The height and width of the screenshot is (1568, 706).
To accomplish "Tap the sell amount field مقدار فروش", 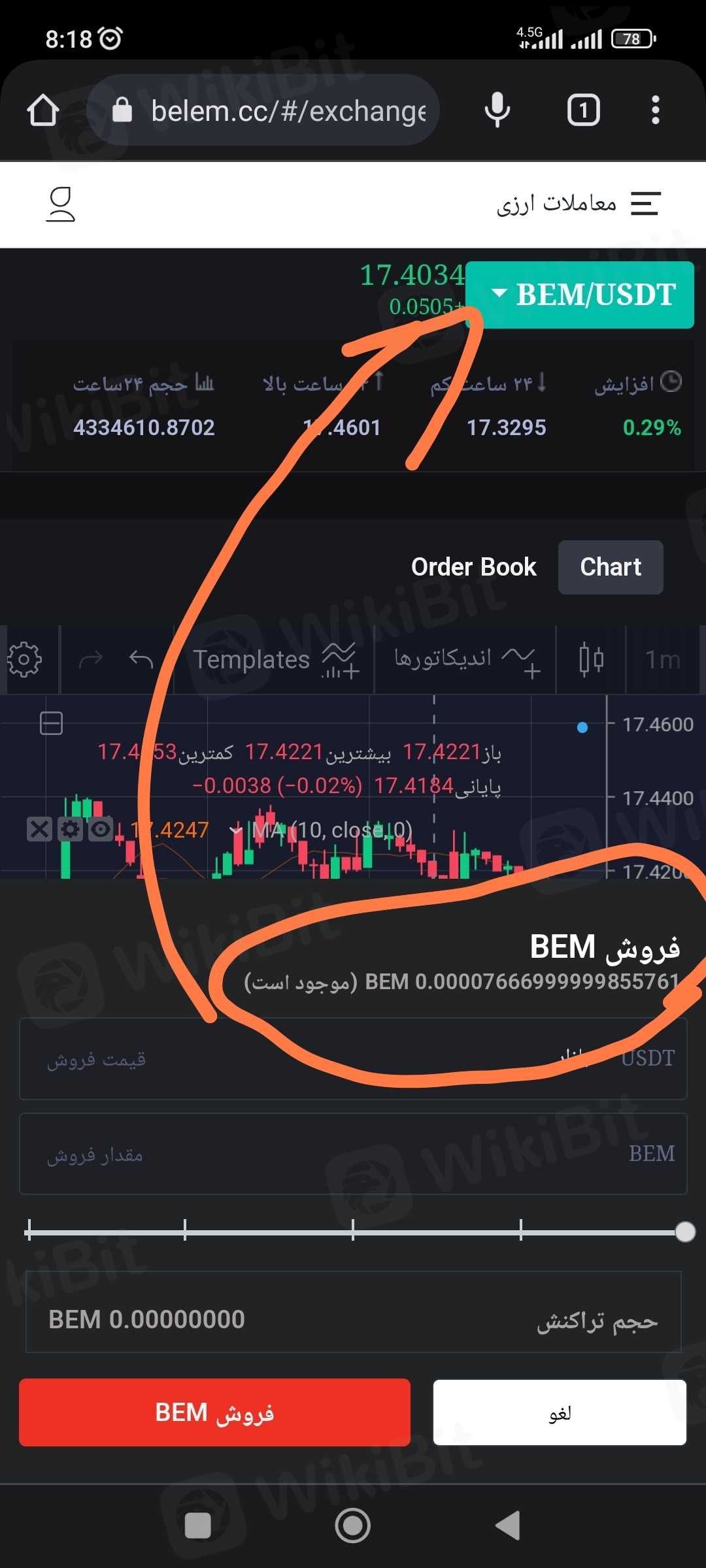I will 353,1154.
